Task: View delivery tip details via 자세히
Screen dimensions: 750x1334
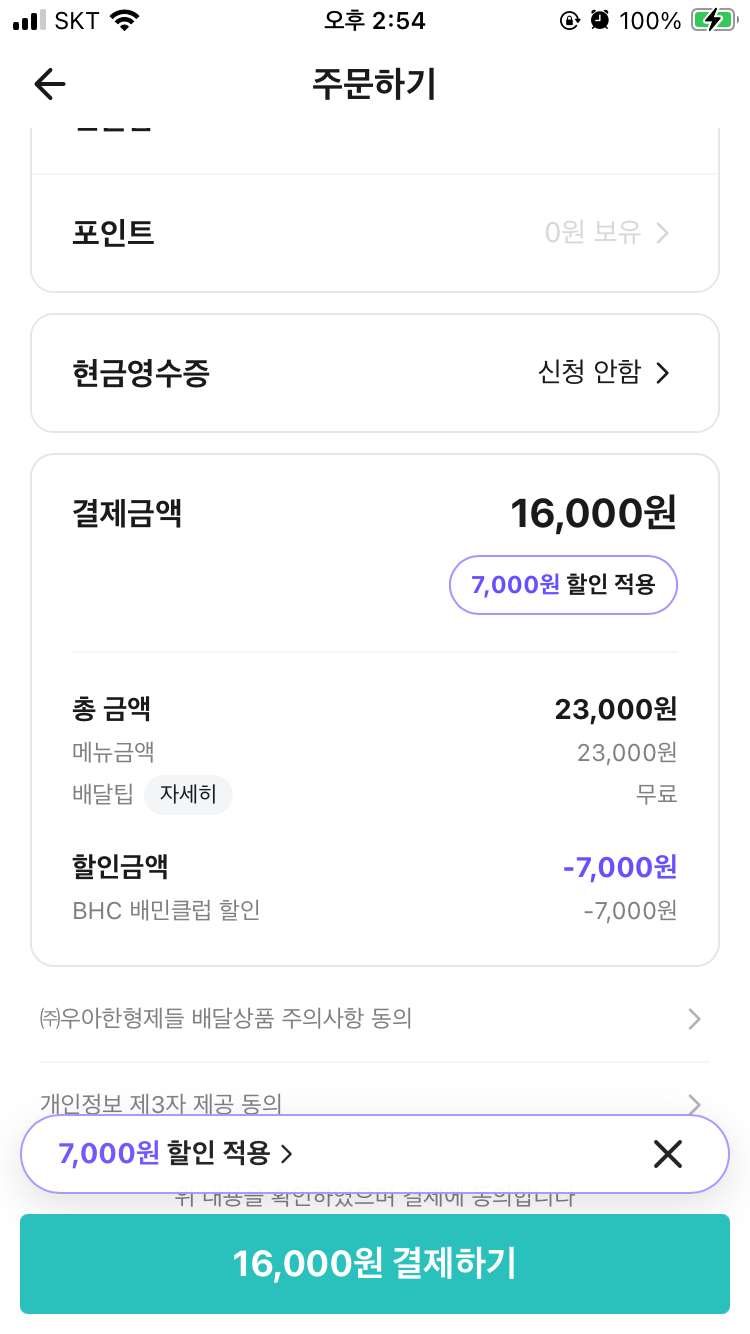Action: tap(188, 794)
